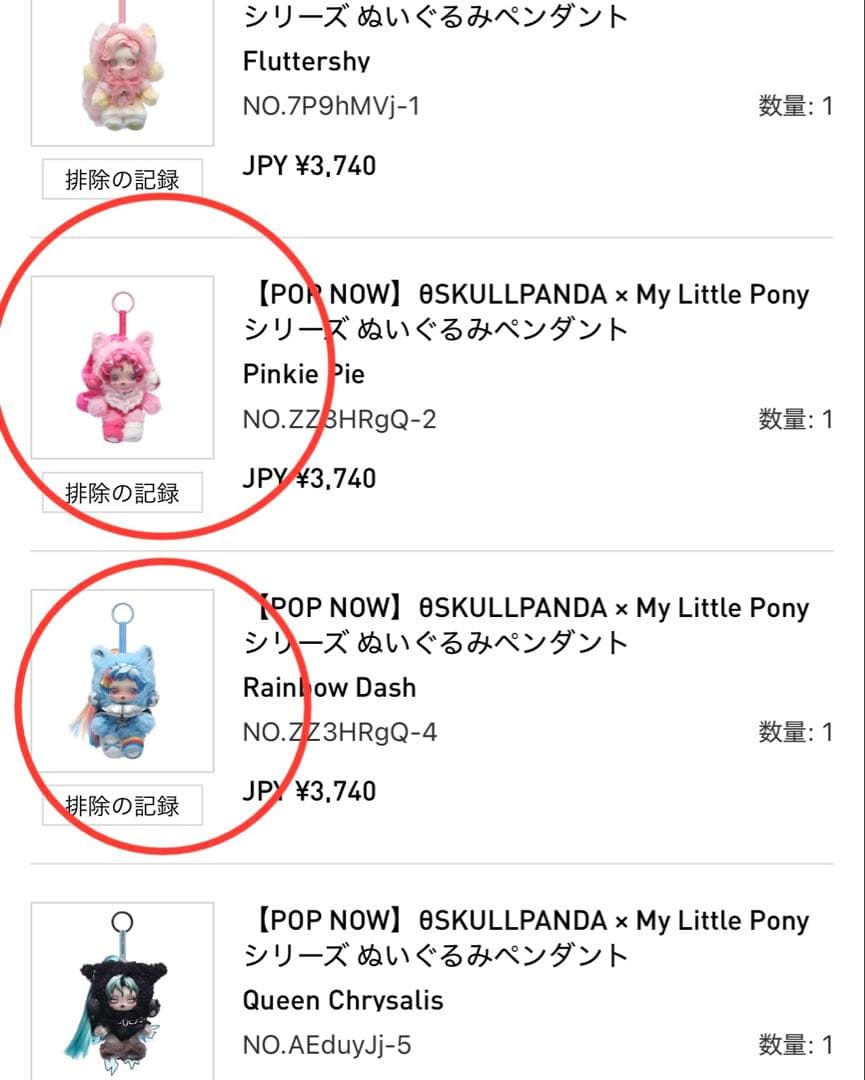View the Rainbow Dash pendant thumbnail
The width and height of the screenshot is (865, 1080).
coord(122,680)
